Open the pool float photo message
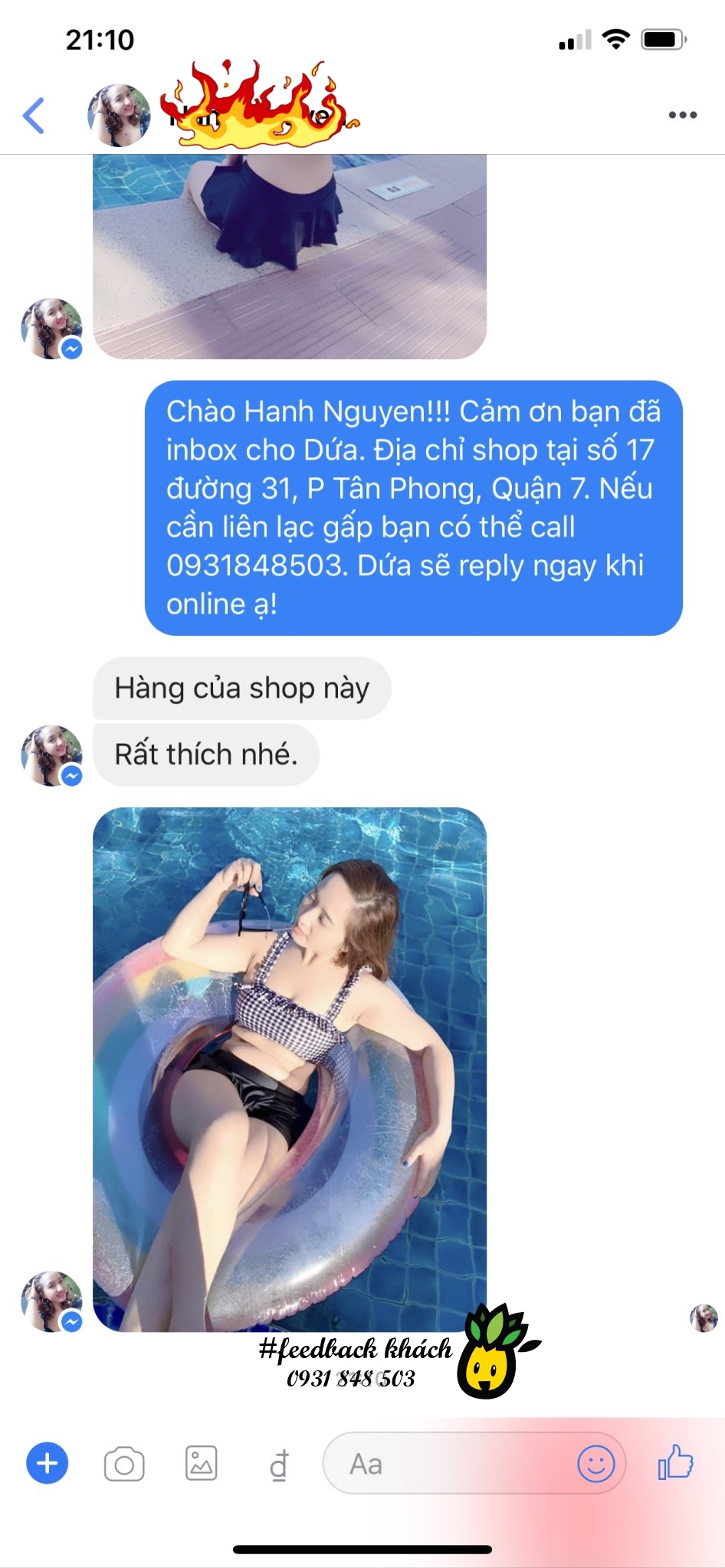Image resolution: width=725 pixels, height=1568 pixels. pyautogui.click(x=290, y=1069)
